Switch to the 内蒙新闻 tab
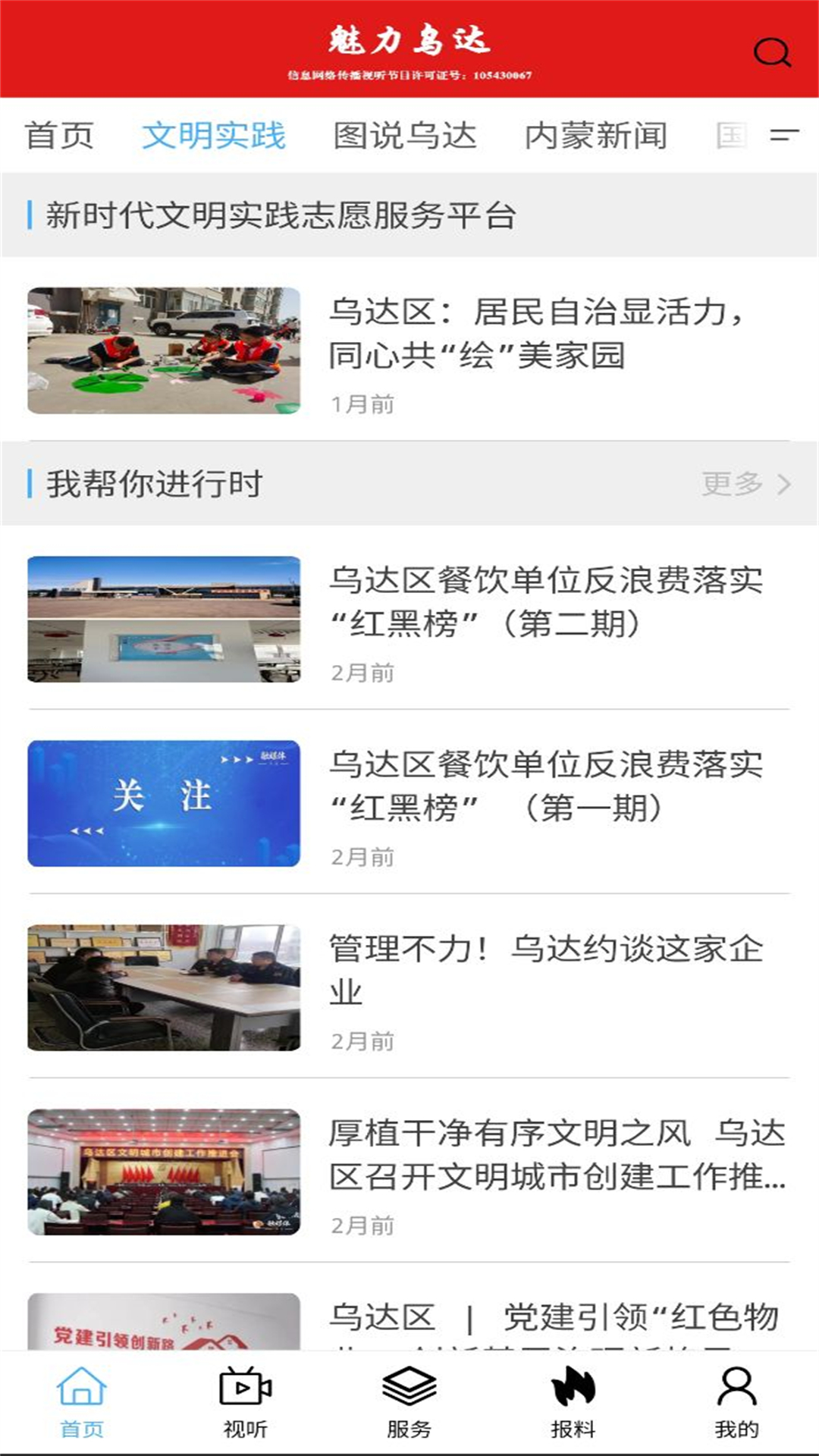The height and width of the screenshot is (1456, 819). tap(596, 136)
